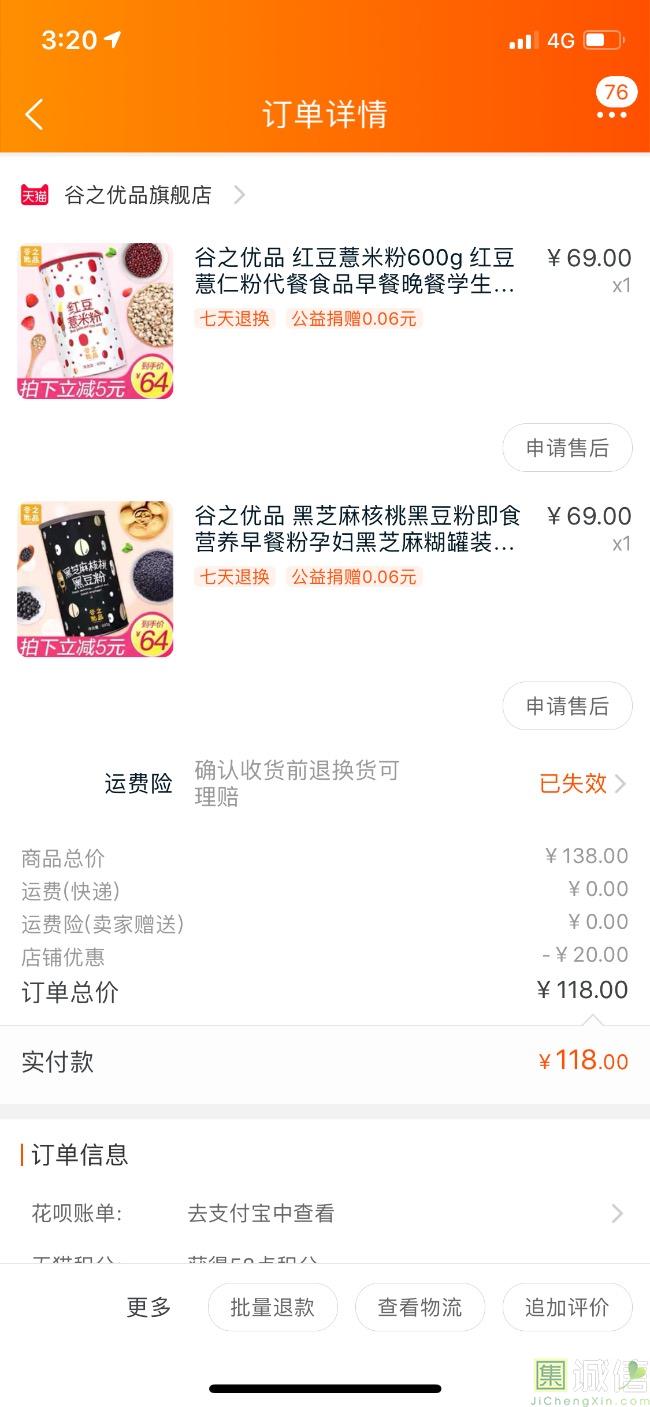The height and width of the screenshot is (1407, 650).
Task: View logistics via 查看物流
Action: point(420,1307)
